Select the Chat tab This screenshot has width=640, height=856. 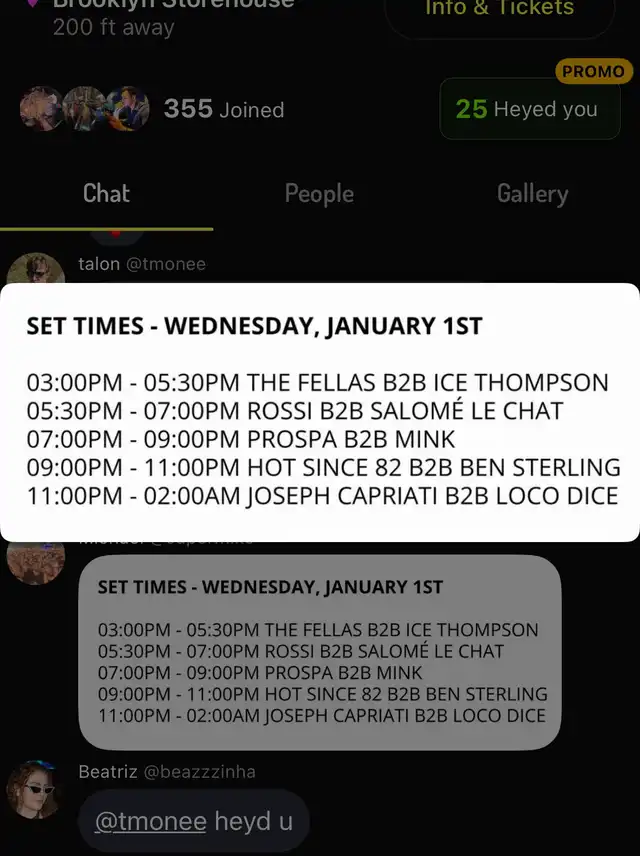106,193
